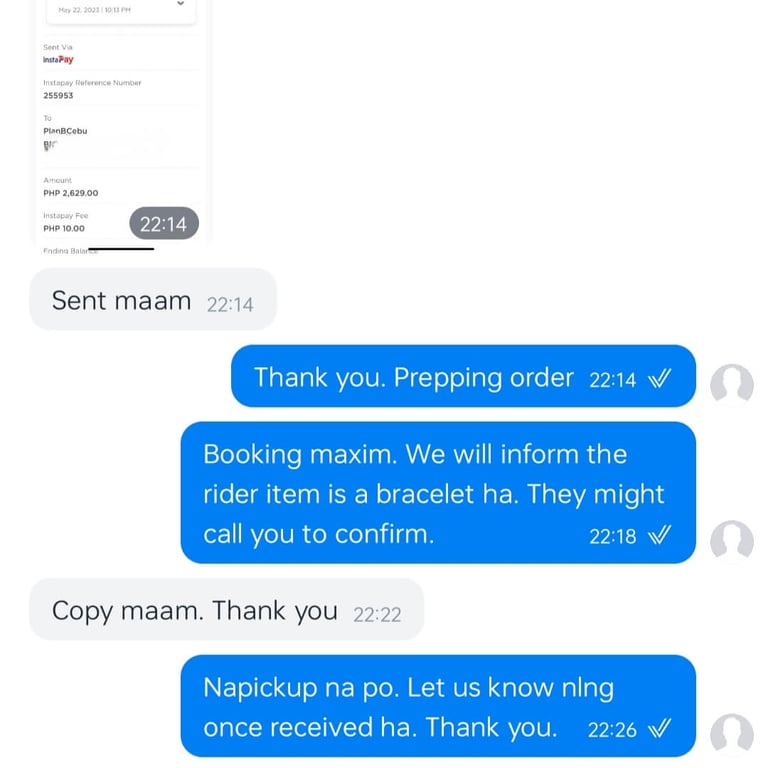
Task: Open the InstaPay receipt image message
Action: pyautogui.click(x=121, y=125)
